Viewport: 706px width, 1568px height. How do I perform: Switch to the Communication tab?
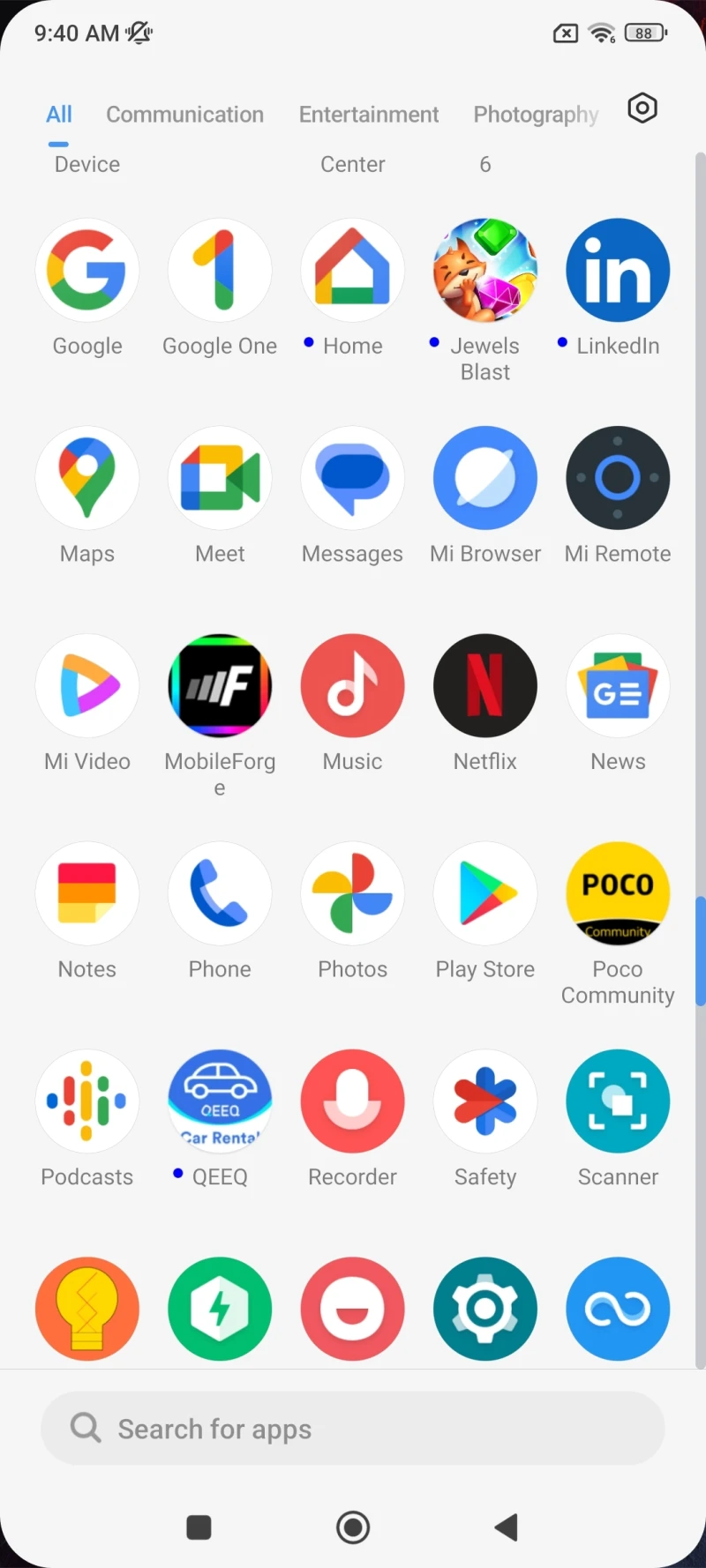tap(184, 115)
